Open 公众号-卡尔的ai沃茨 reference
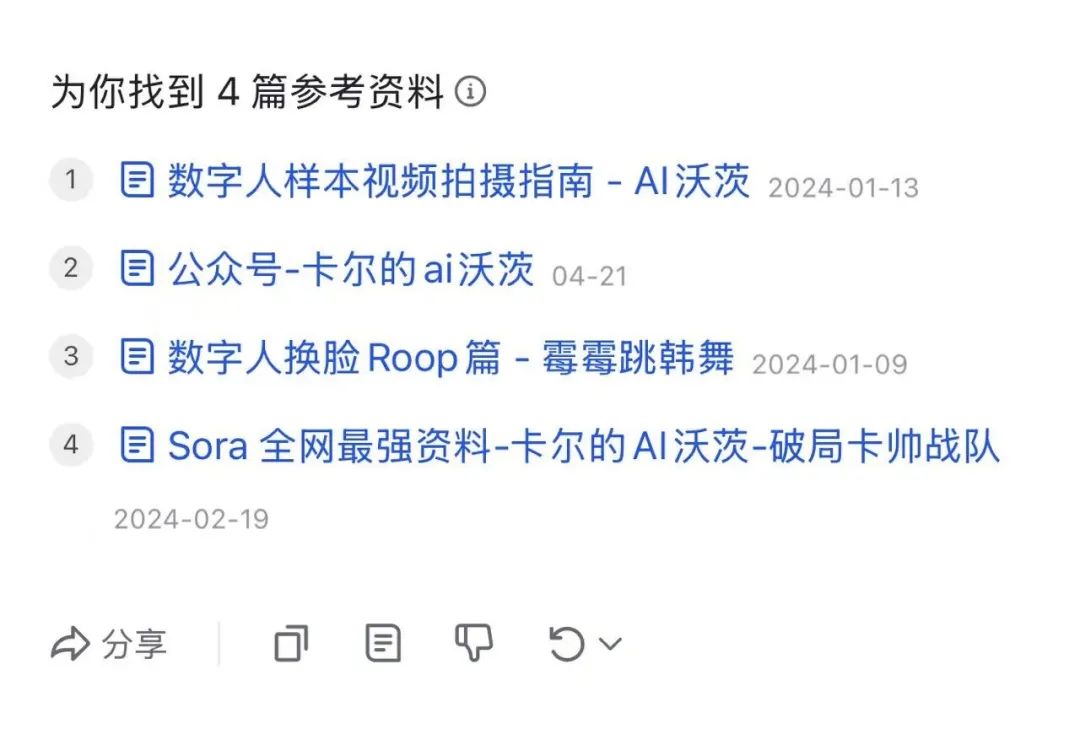Viewport: 1080px width, 729px height. click(350, 269)
